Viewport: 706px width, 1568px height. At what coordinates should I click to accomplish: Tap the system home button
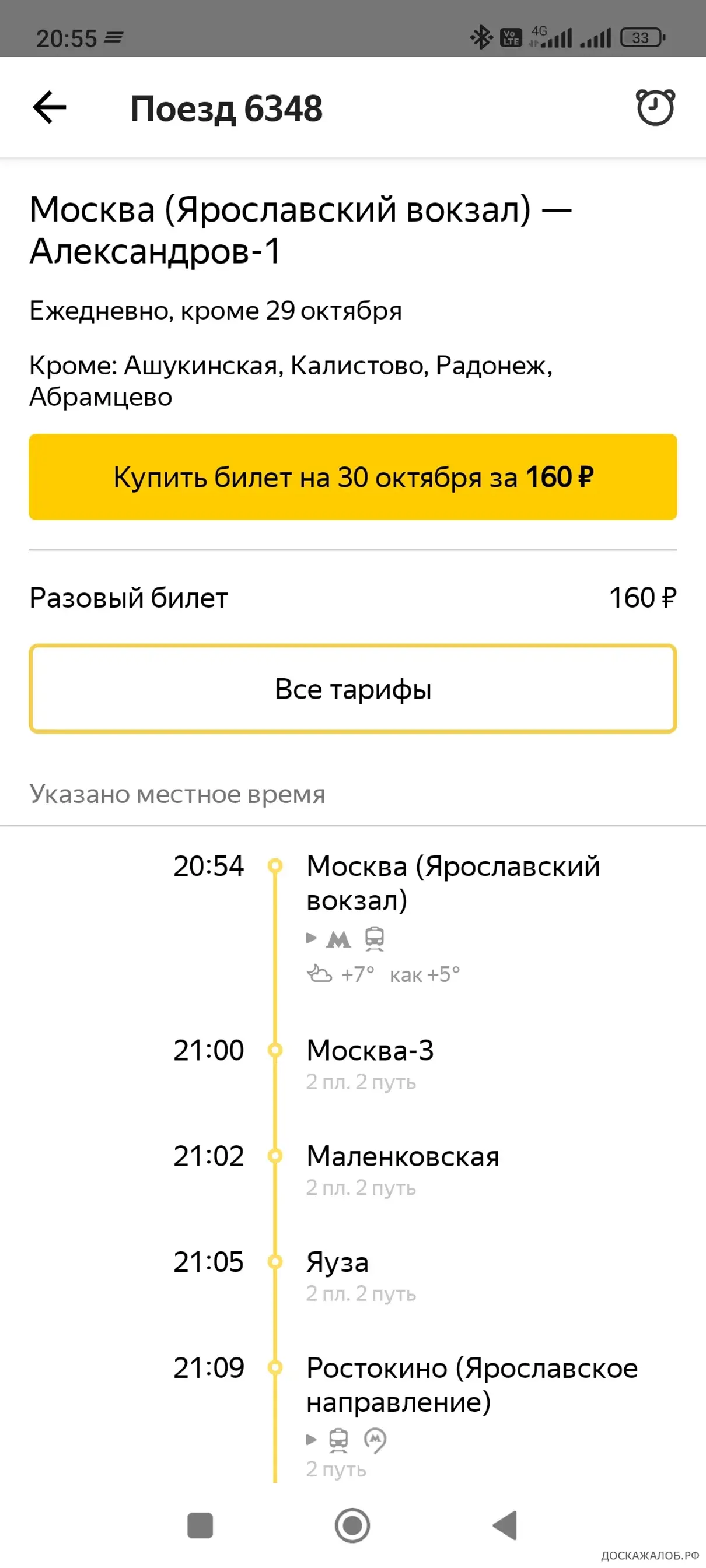click(352, 1525)
